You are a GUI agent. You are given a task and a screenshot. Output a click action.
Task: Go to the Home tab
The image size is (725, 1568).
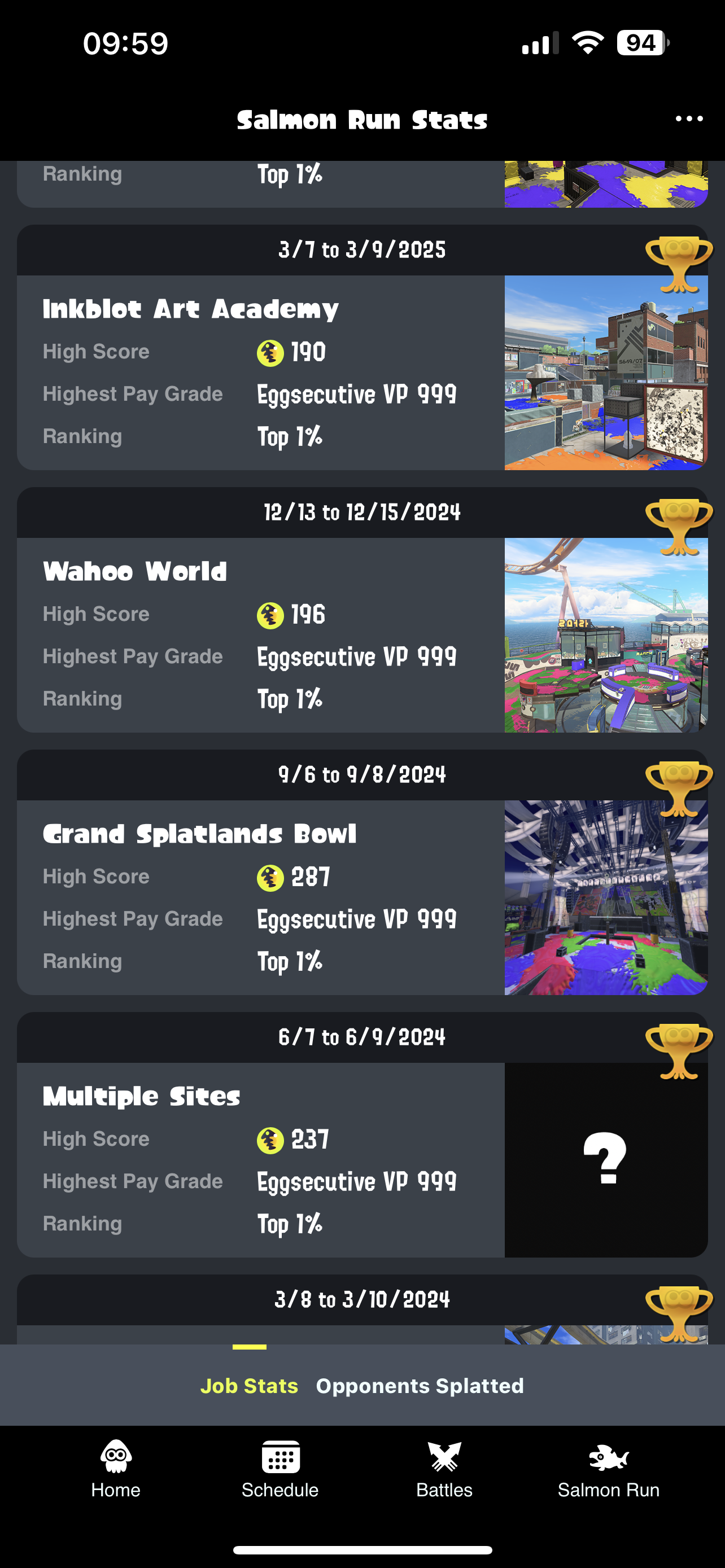tap(116, 1469)
